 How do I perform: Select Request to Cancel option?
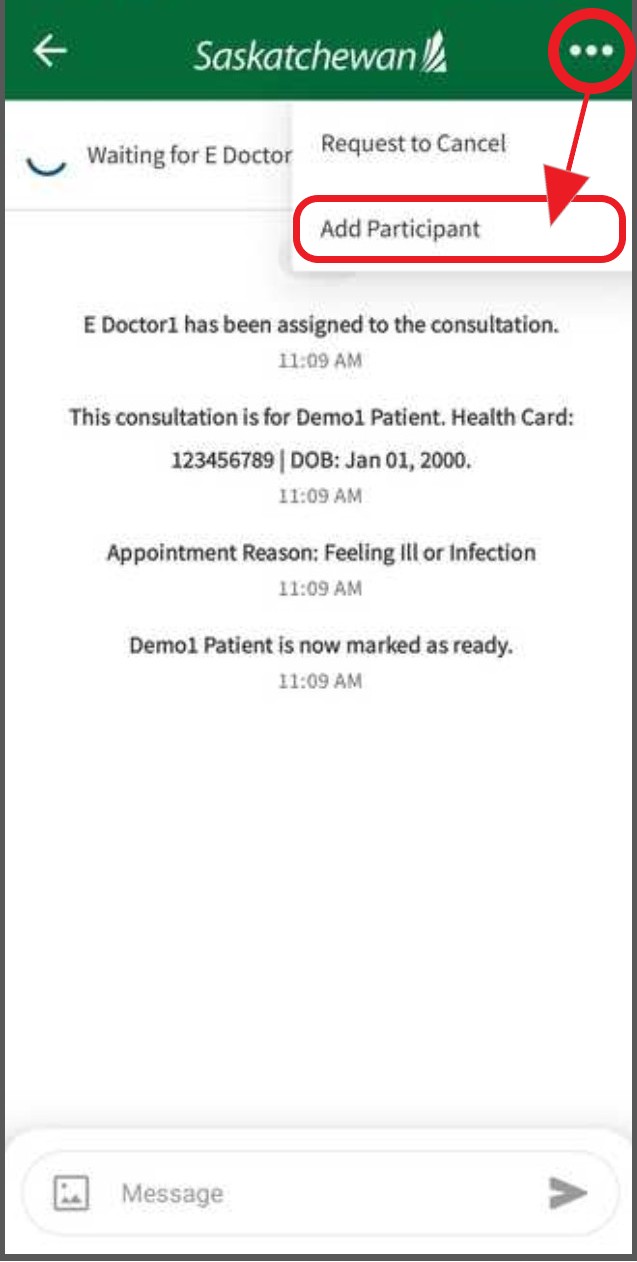point(413,144)
